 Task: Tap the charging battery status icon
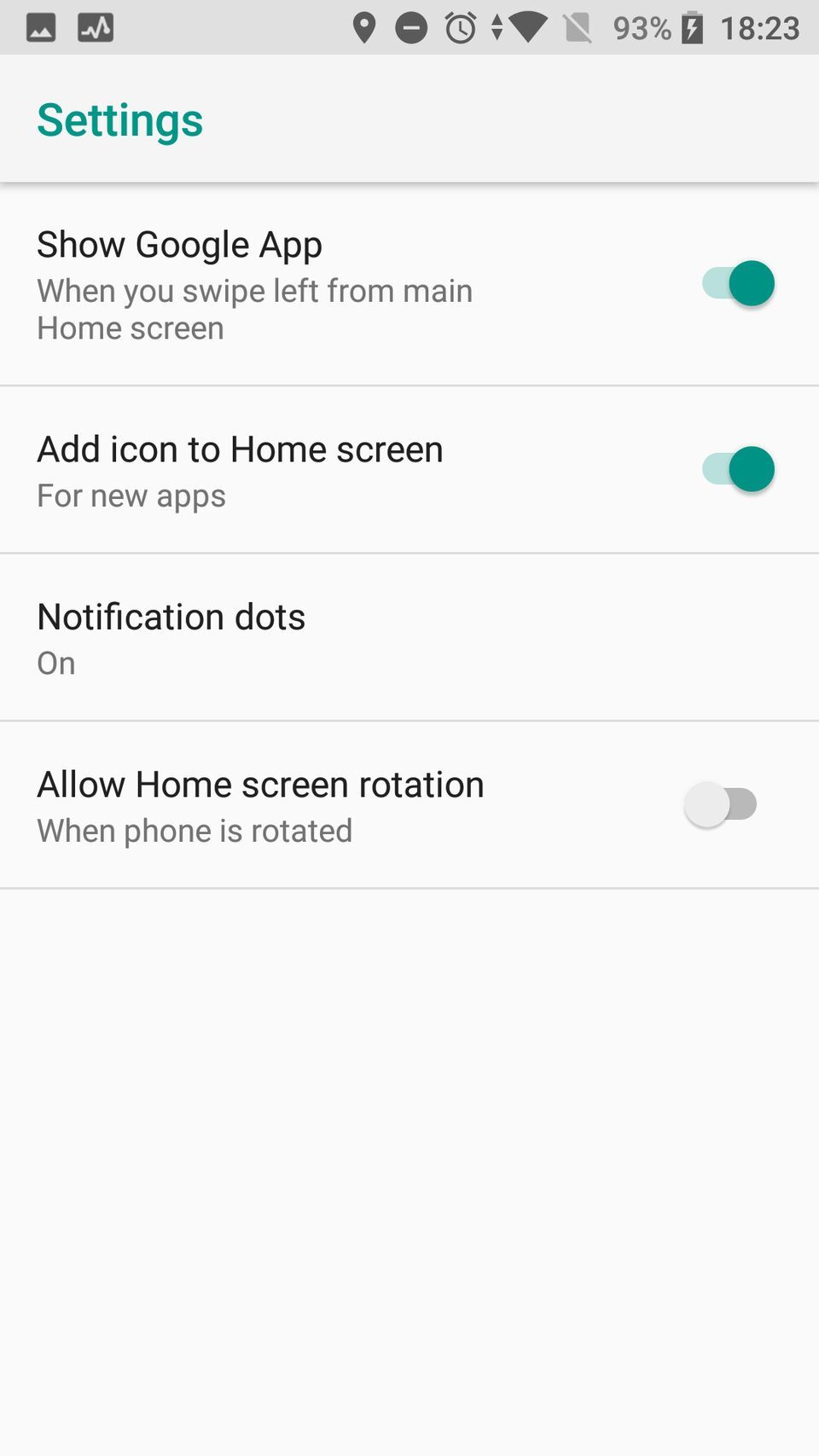click(x=693, y=27)
